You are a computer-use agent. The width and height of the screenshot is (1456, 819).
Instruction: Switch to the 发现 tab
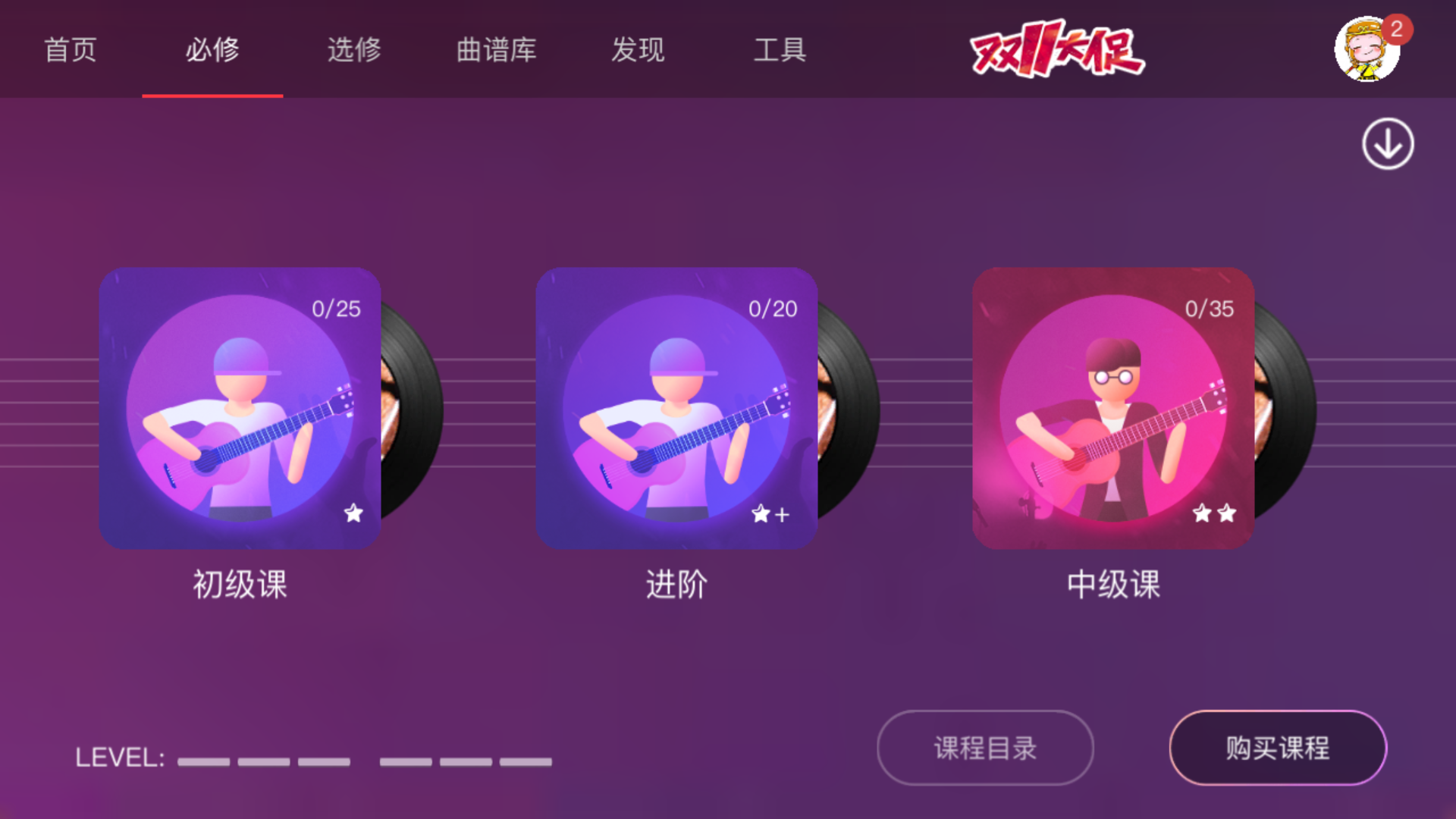(x=638, y=50)
